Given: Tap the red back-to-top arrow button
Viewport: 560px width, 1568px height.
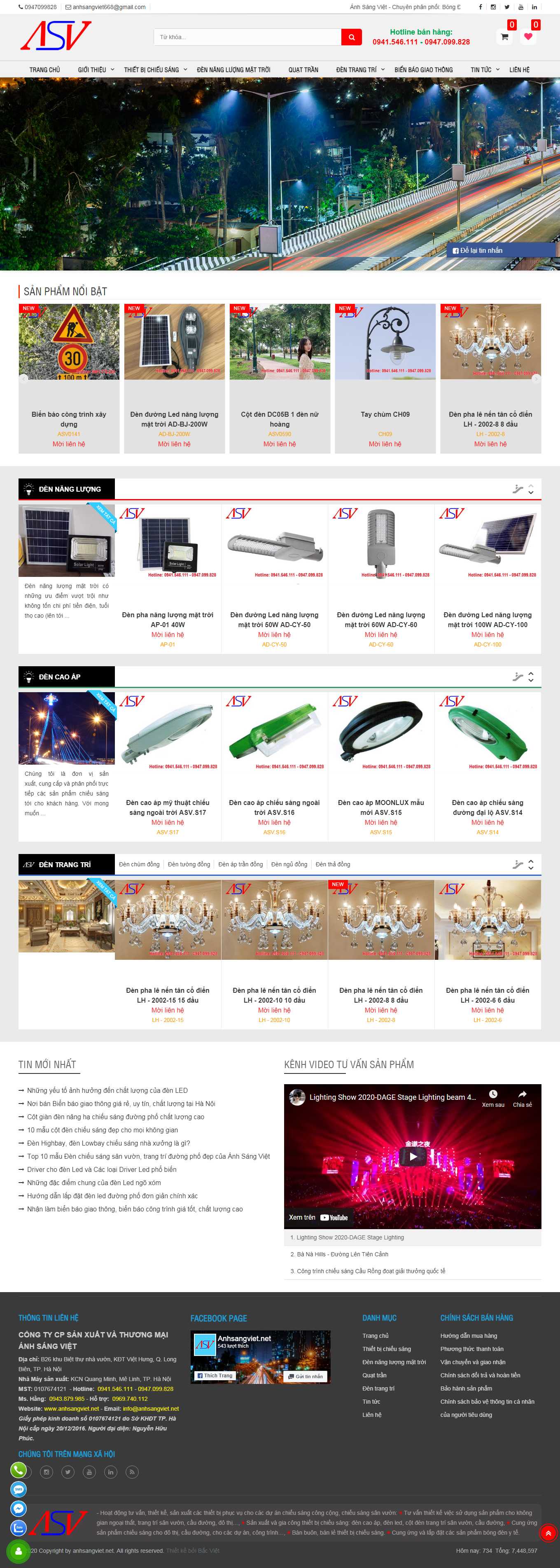Looking at the screenshot, I should click(548, 1533).
